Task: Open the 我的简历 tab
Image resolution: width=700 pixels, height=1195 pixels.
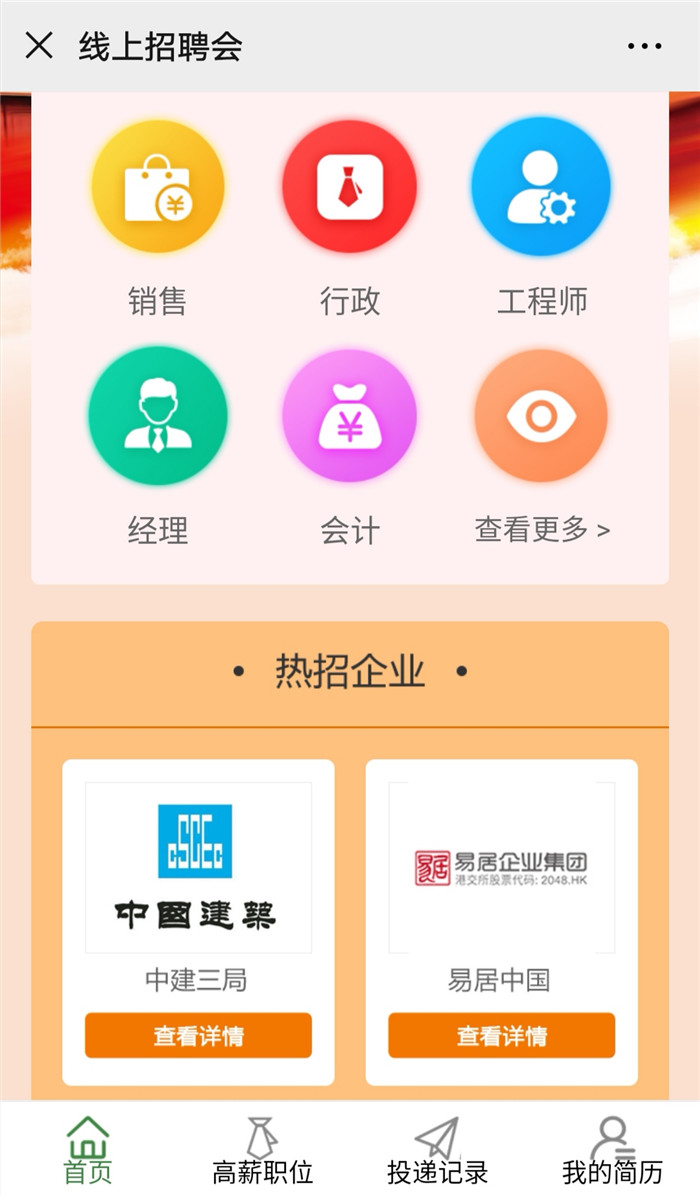Action: tap(612, 1151)
